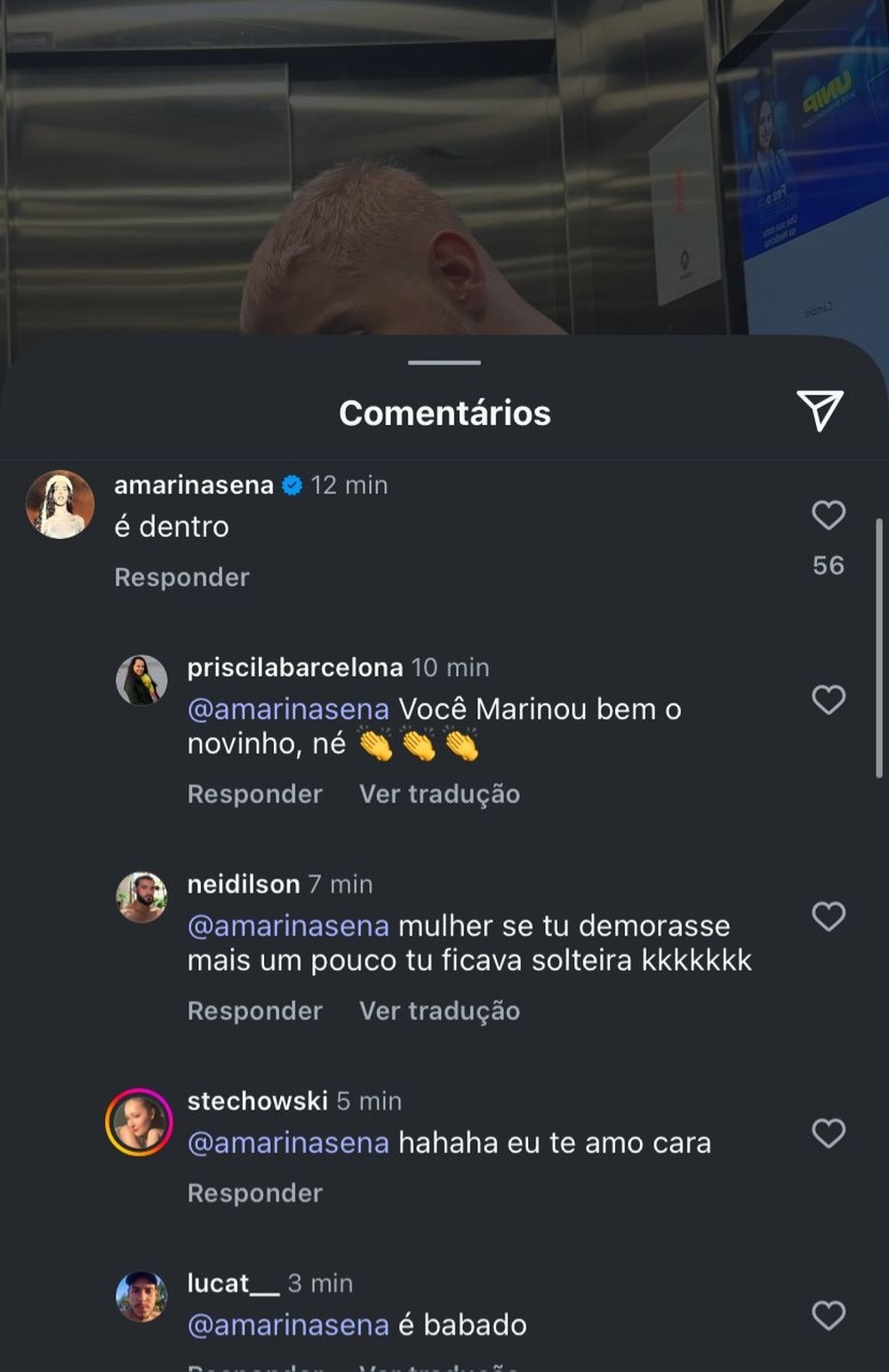Like neidilson's comment with the heart

[828, 916]
